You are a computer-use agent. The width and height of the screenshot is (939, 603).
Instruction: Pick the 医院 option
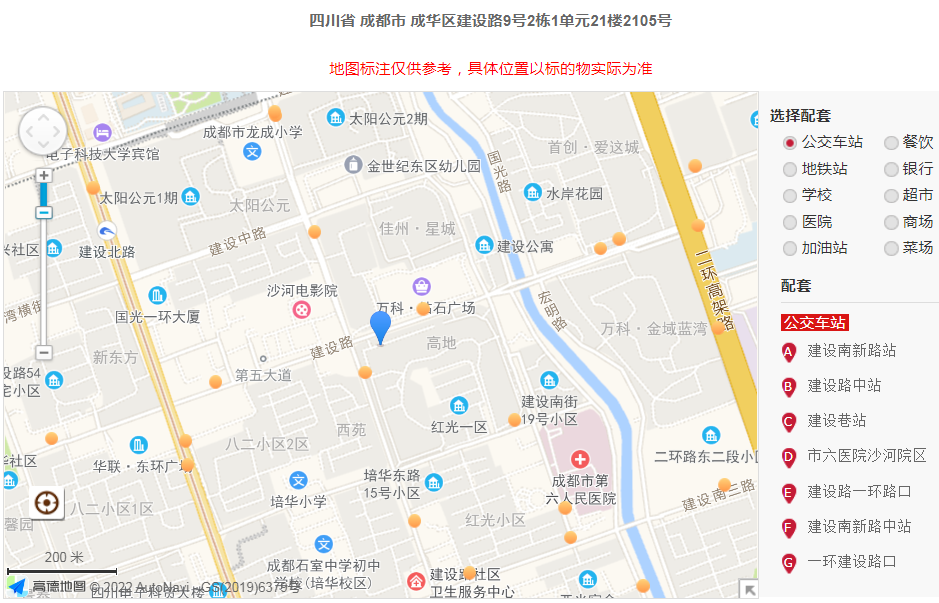coord(790,222)
